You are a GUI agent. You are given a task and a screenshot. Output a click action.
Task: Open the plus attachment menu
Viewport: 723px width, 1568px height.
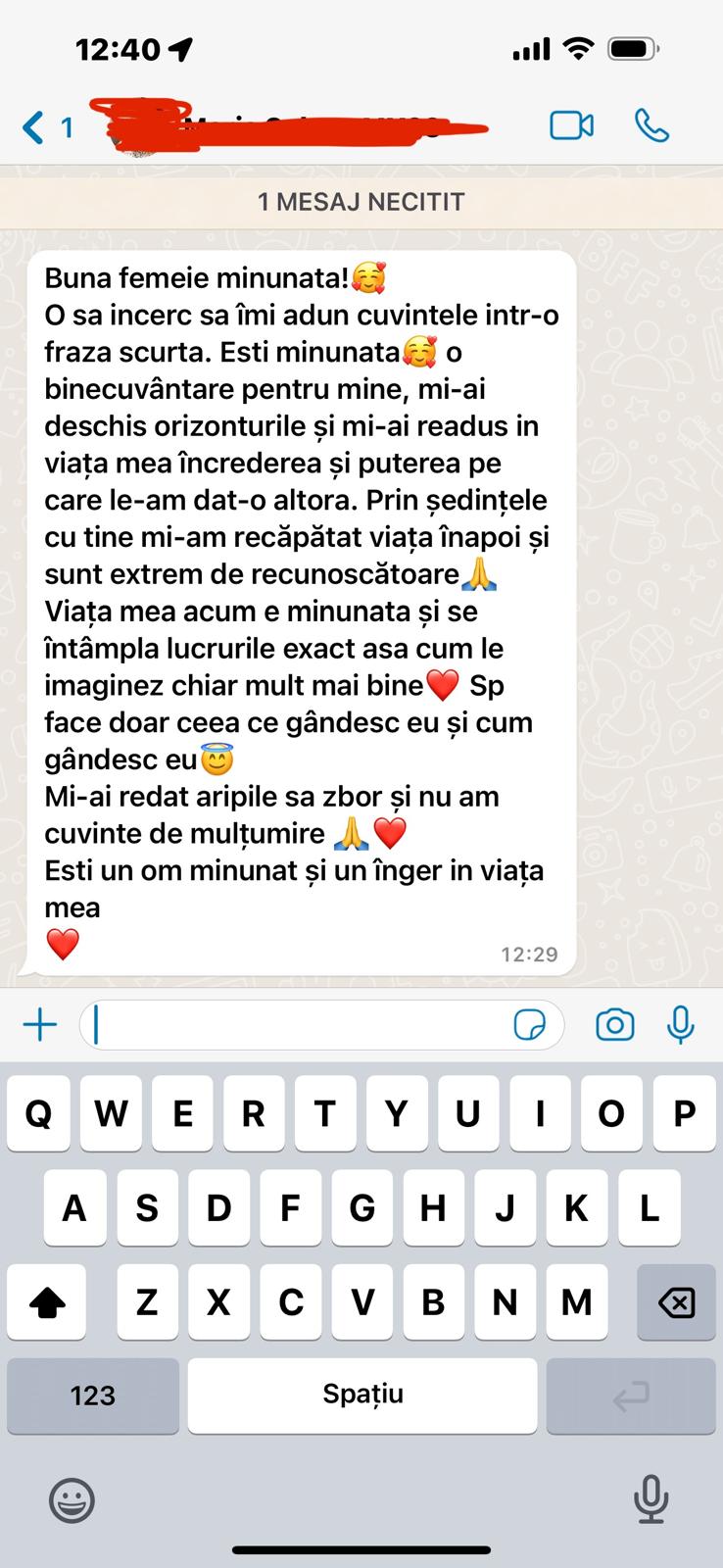click(x=40, y=1025)
